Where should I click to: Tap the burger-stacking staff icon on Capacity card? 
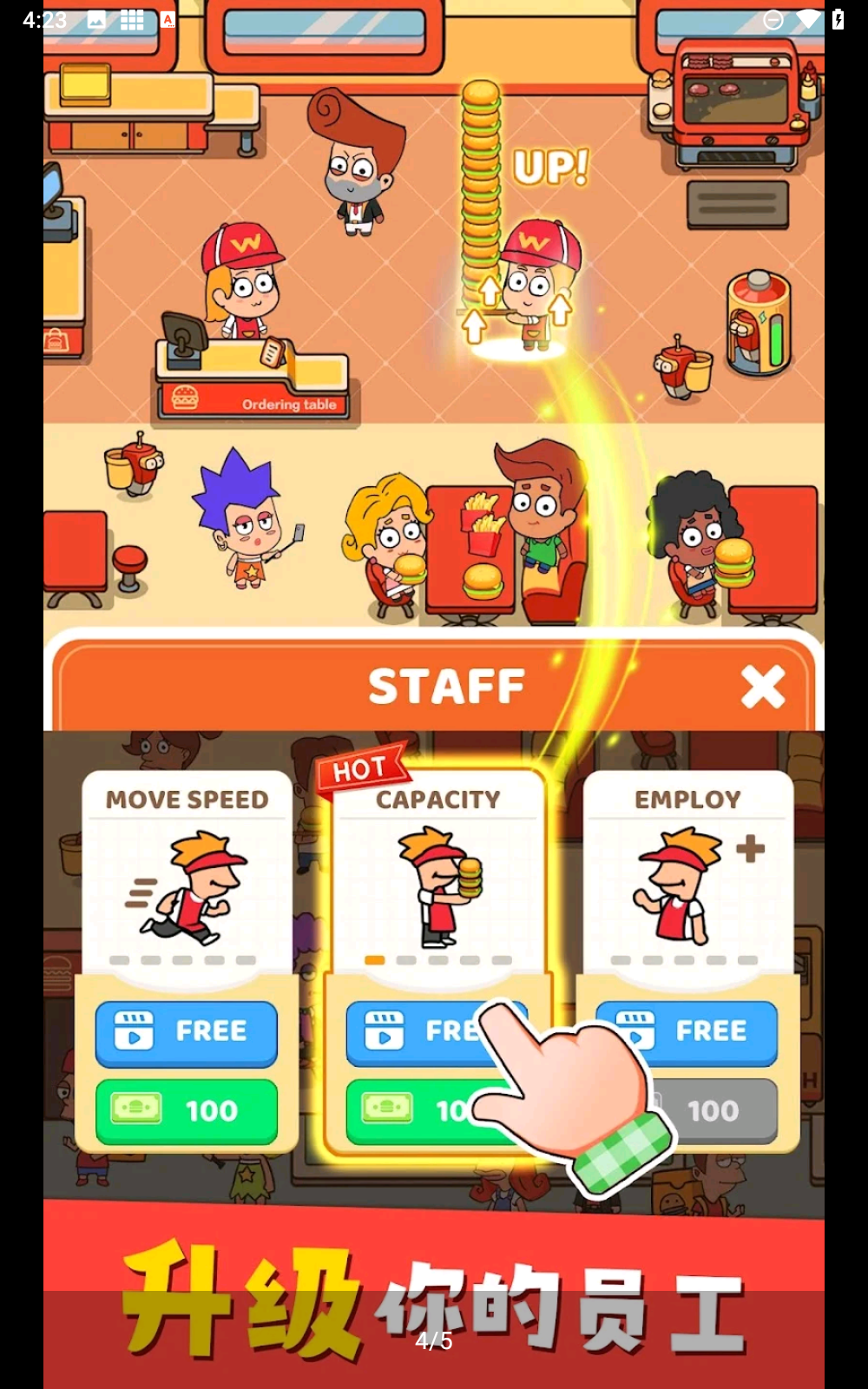tap(438, 881)
